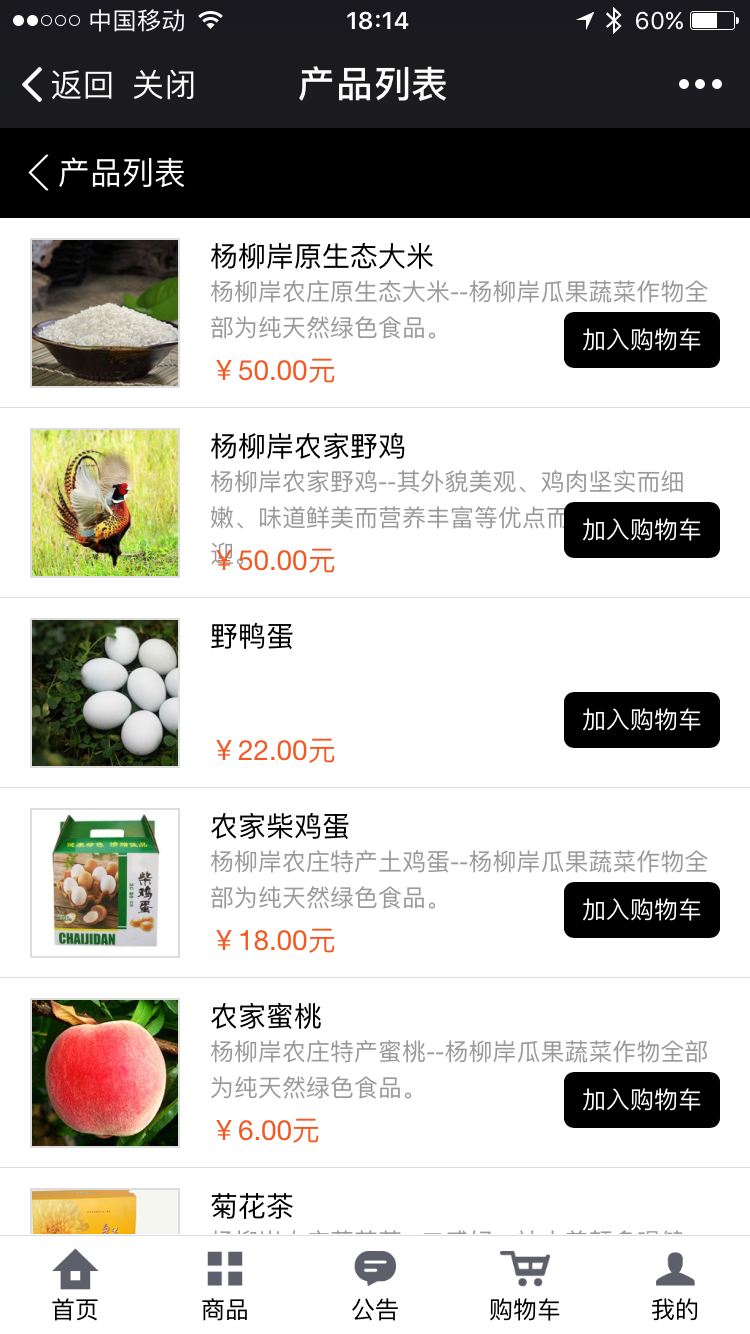Go to the 商品 tab

[225, 1286]
